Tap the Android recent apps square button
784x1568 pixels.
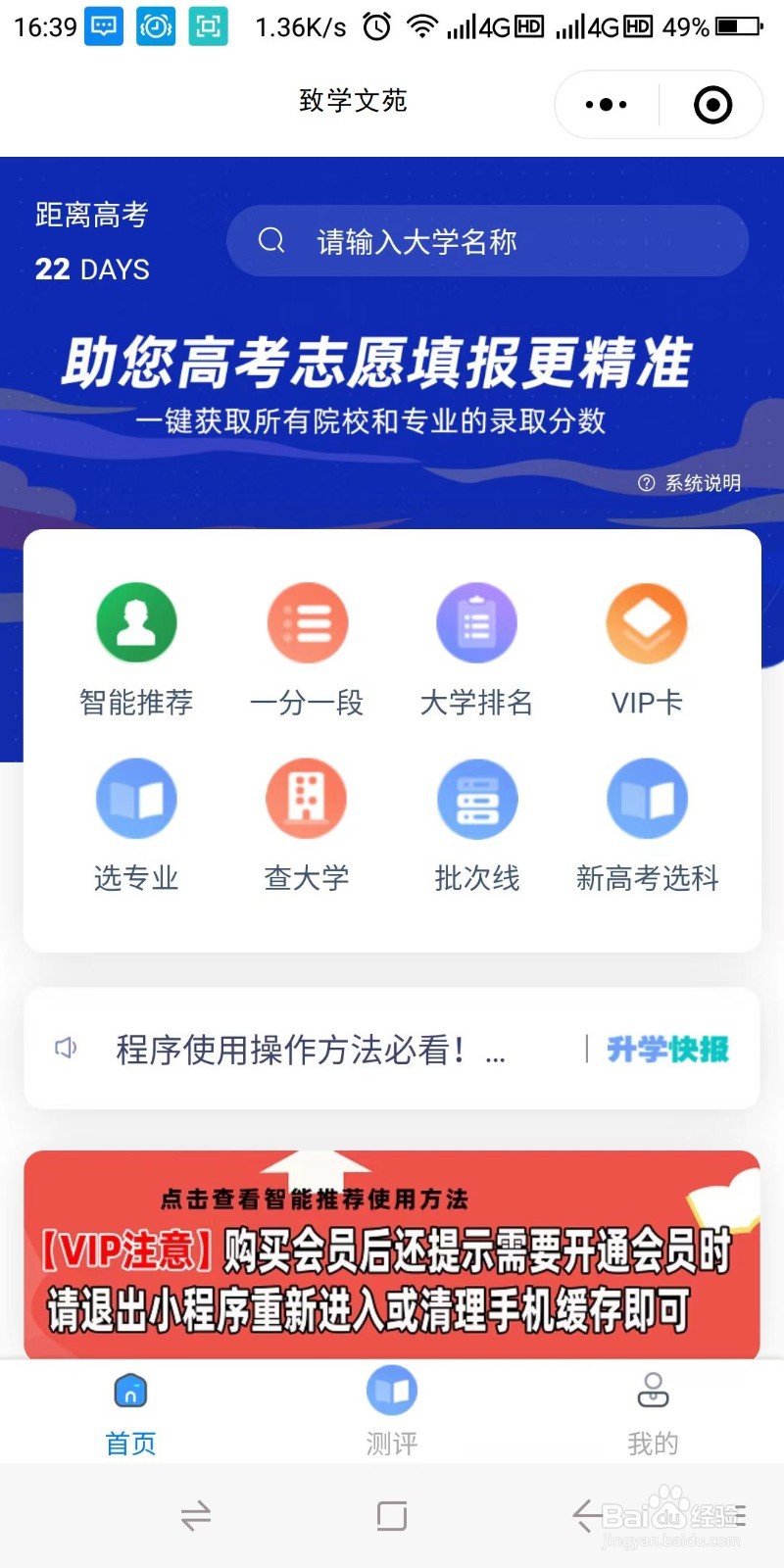tap(391, 1515)
